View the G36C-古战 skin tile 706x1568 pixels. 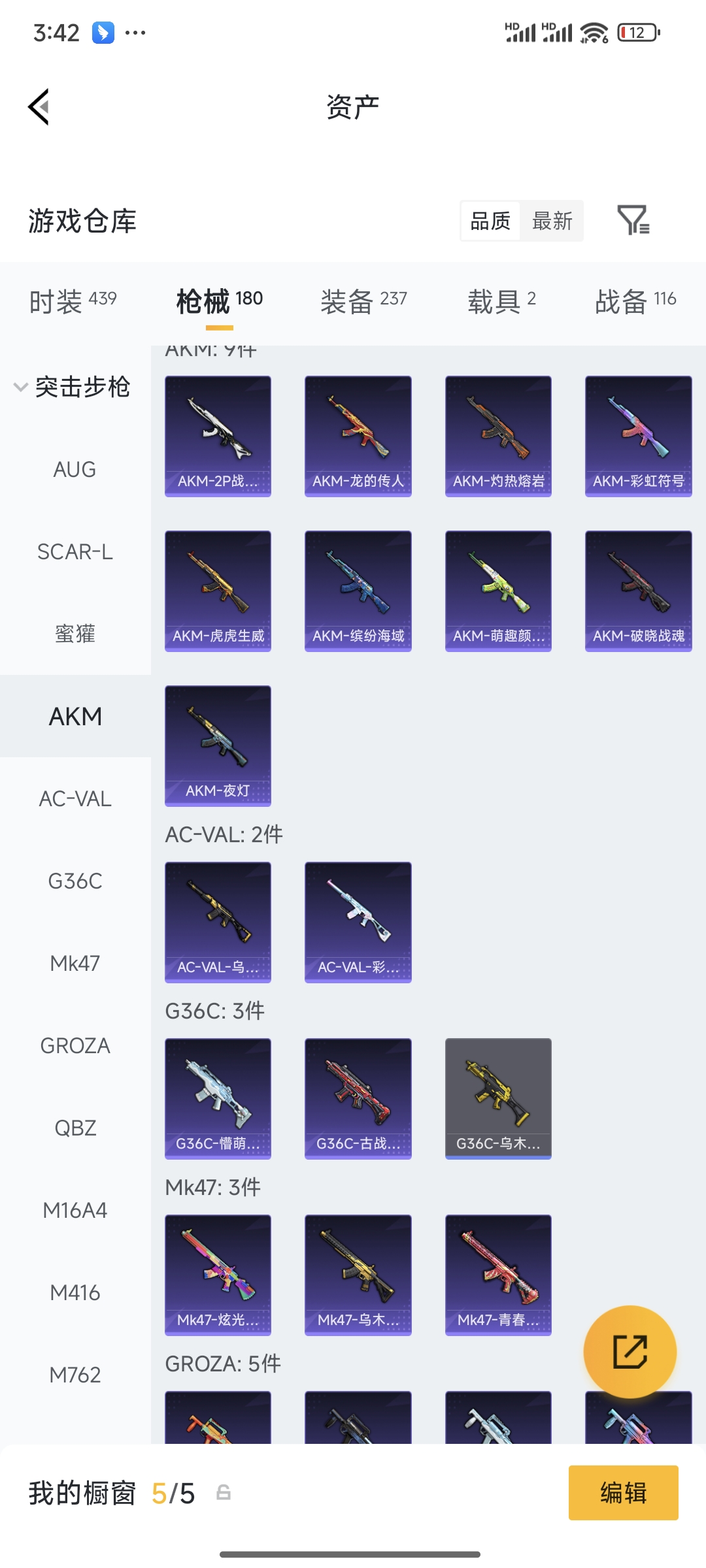[x=358, y=1098]
